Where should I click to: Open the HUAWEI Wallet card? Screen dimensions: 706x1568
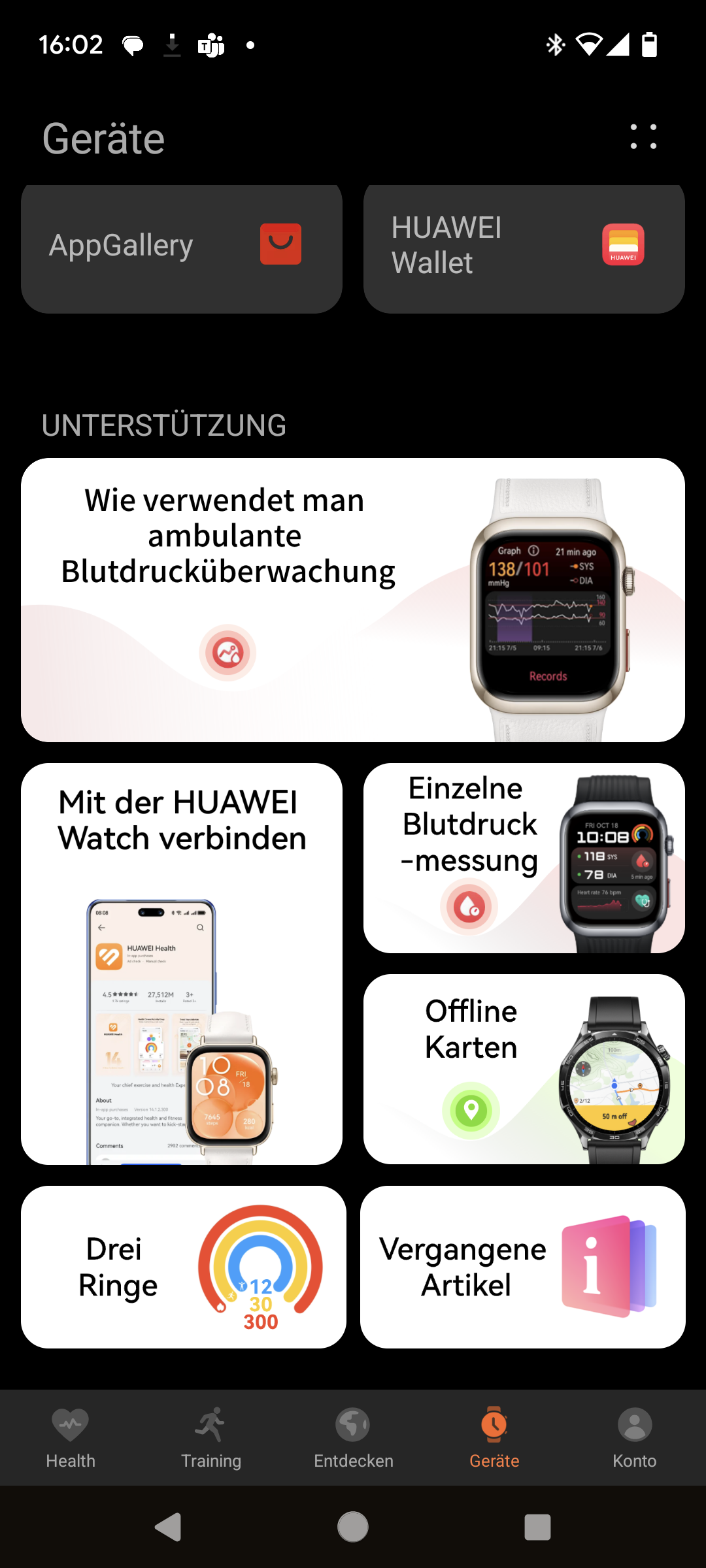[x=524, y=248]
